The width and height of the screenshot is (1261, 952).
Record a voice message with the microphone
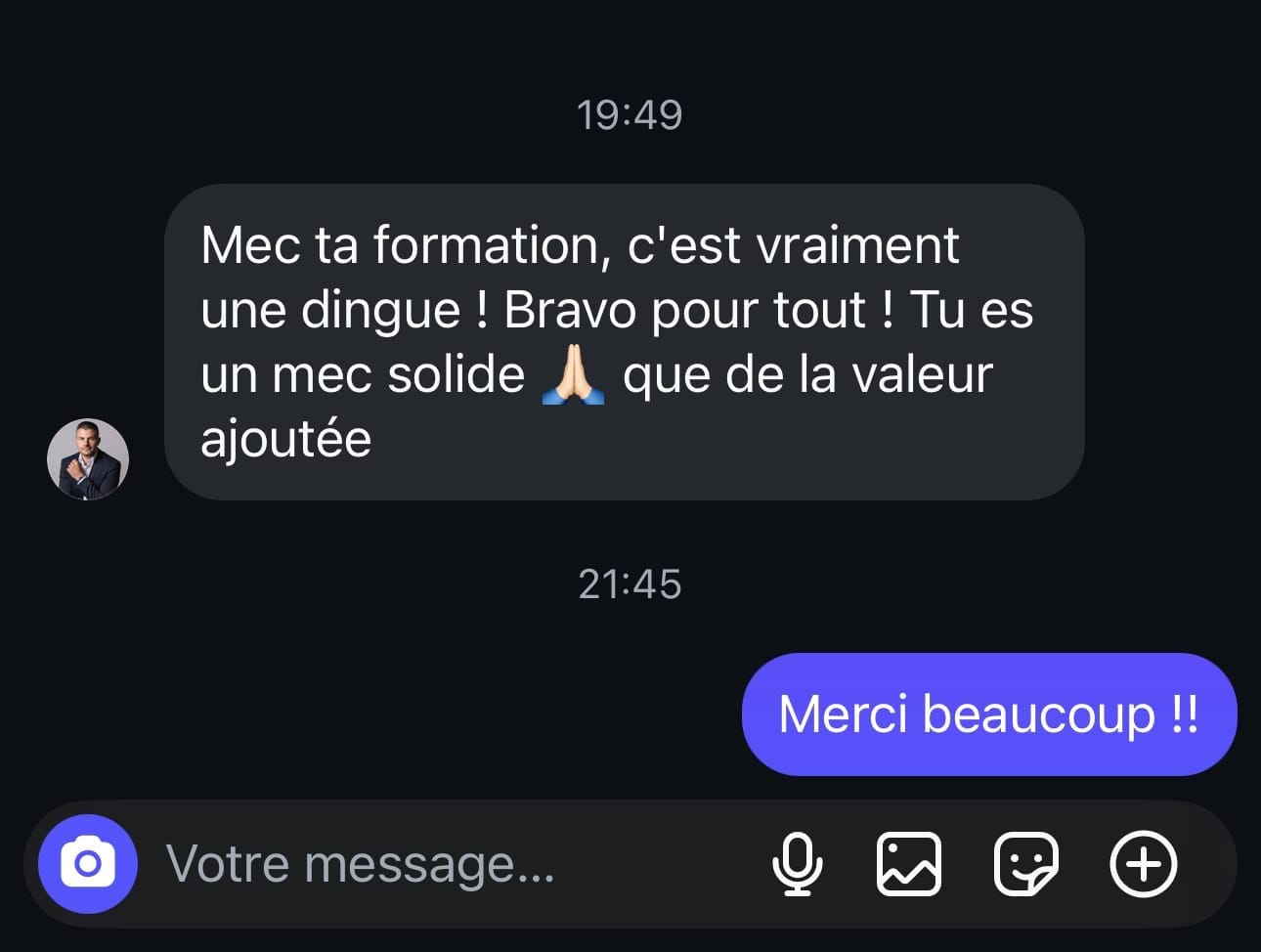[x=797, y=864]
